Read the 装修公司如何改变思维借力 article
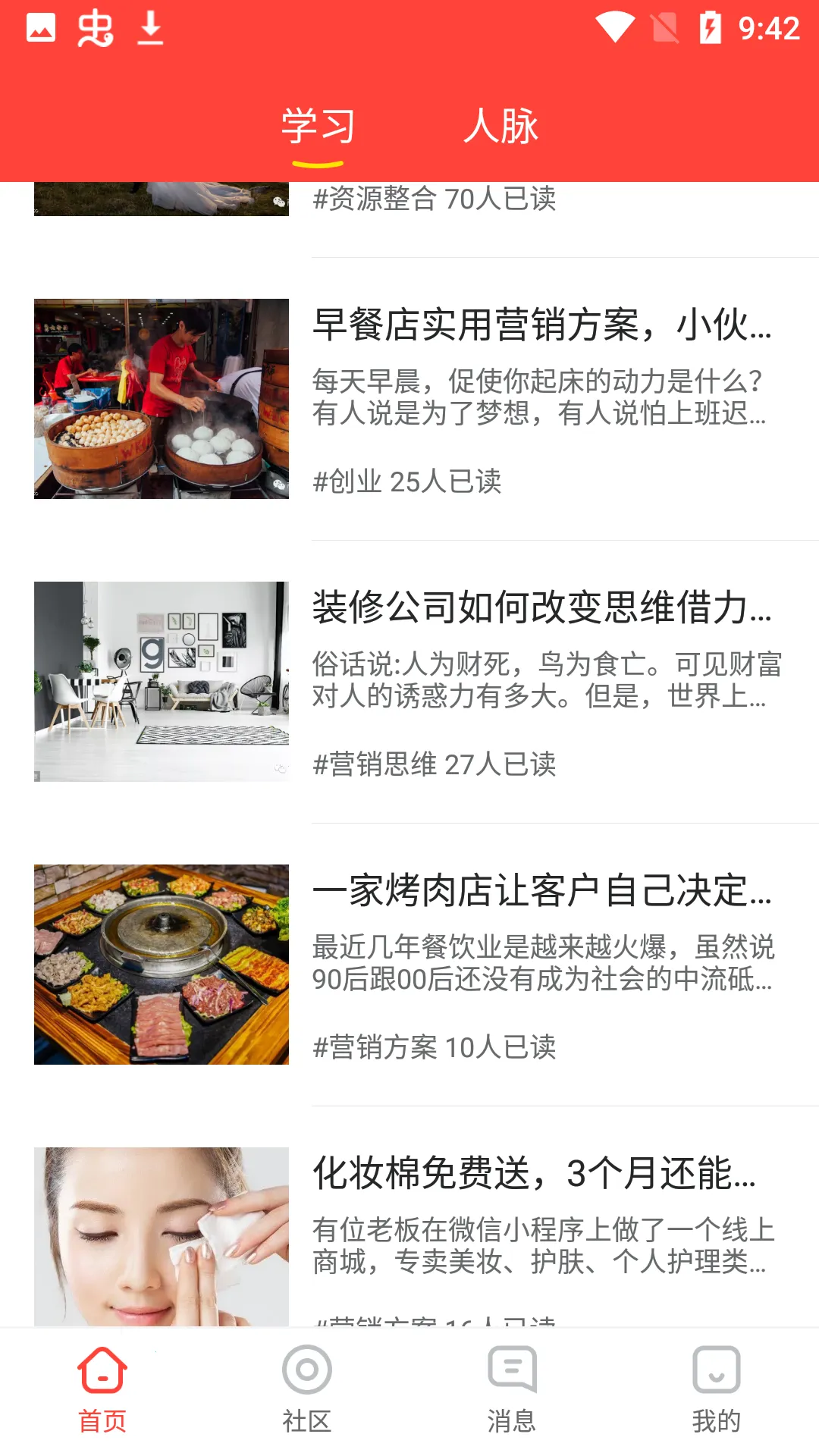The height and width of the screenshot is (1456, 819). 541,608
